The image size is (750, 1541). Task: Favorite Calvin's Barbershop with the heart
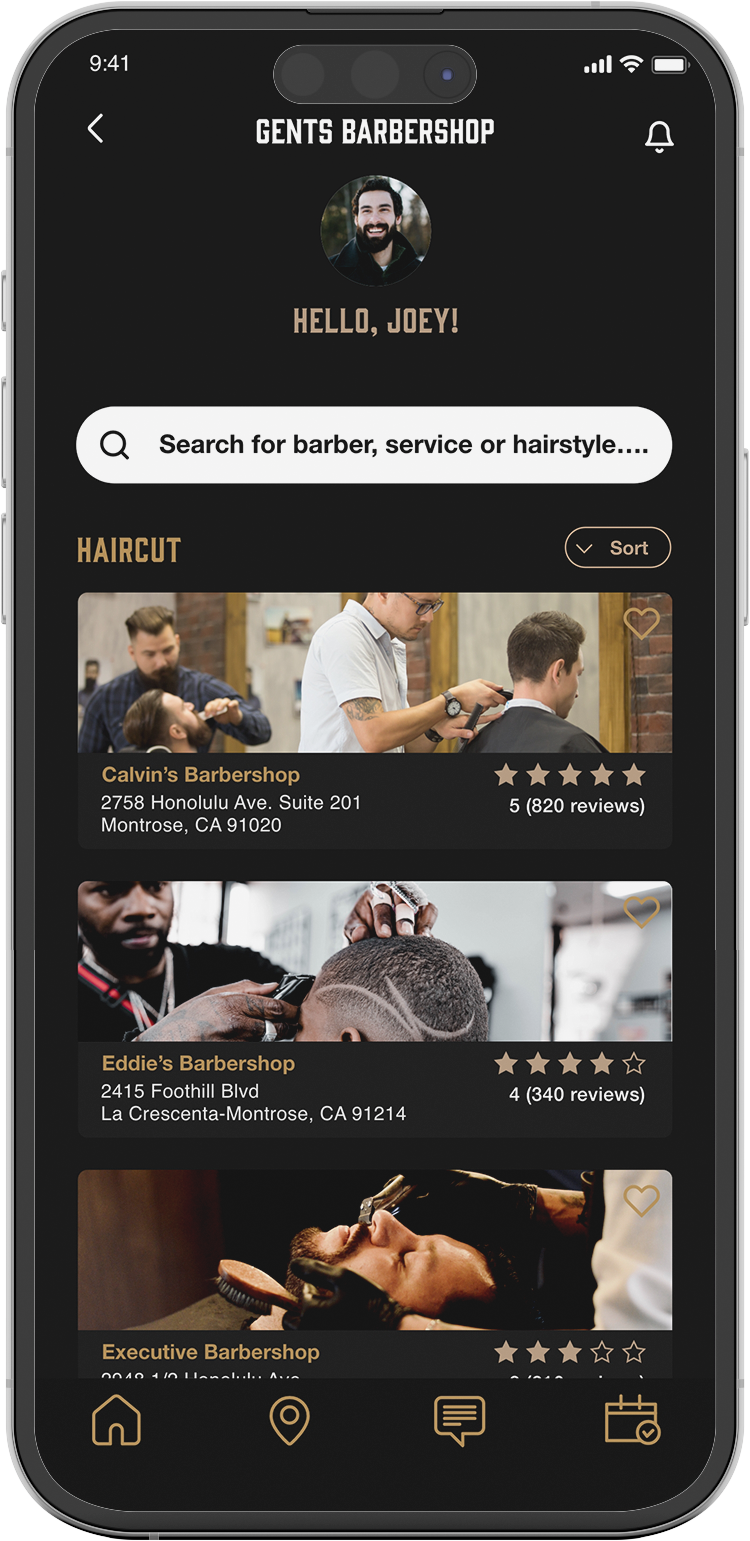click(641, 624)
